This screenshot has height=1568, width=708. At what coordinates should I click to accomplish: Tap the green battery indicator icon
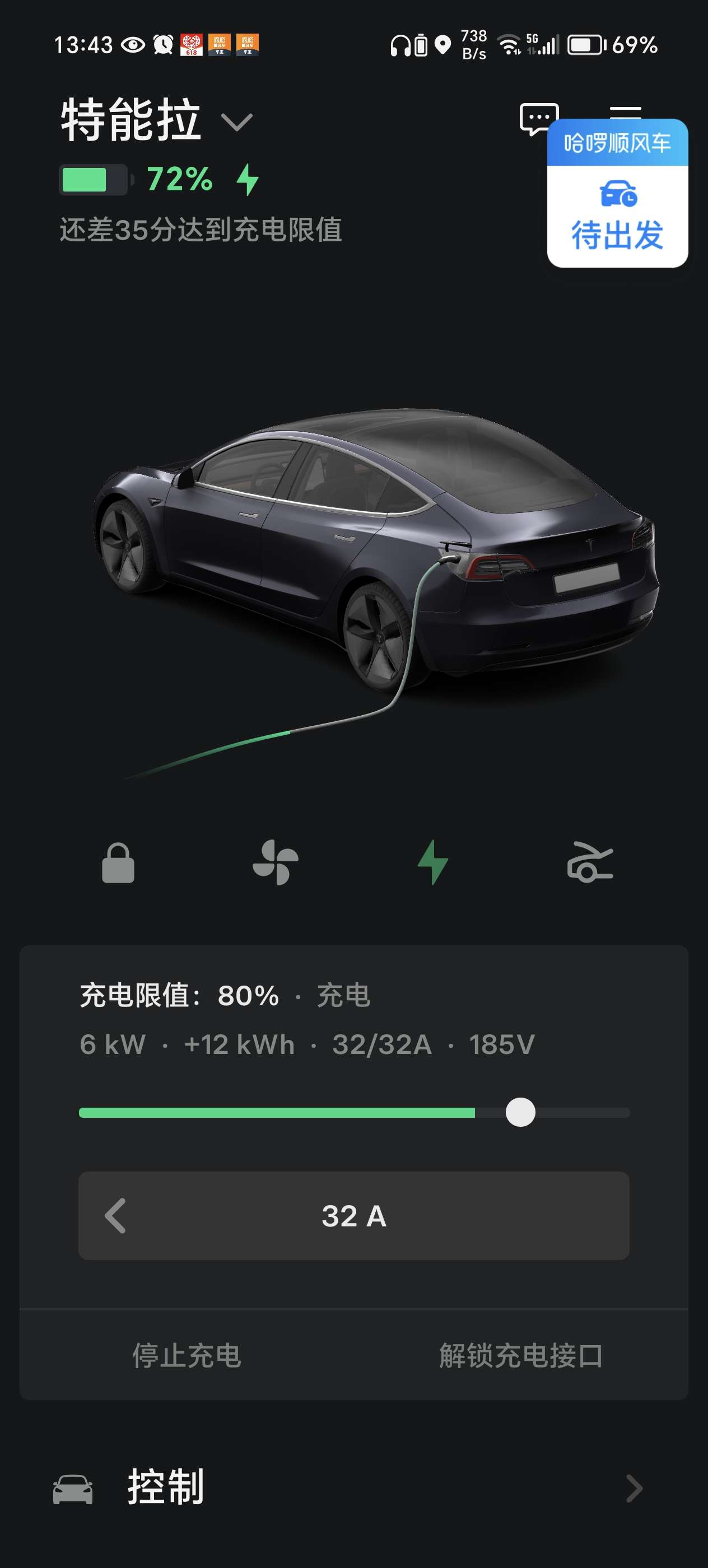[96, 180]
